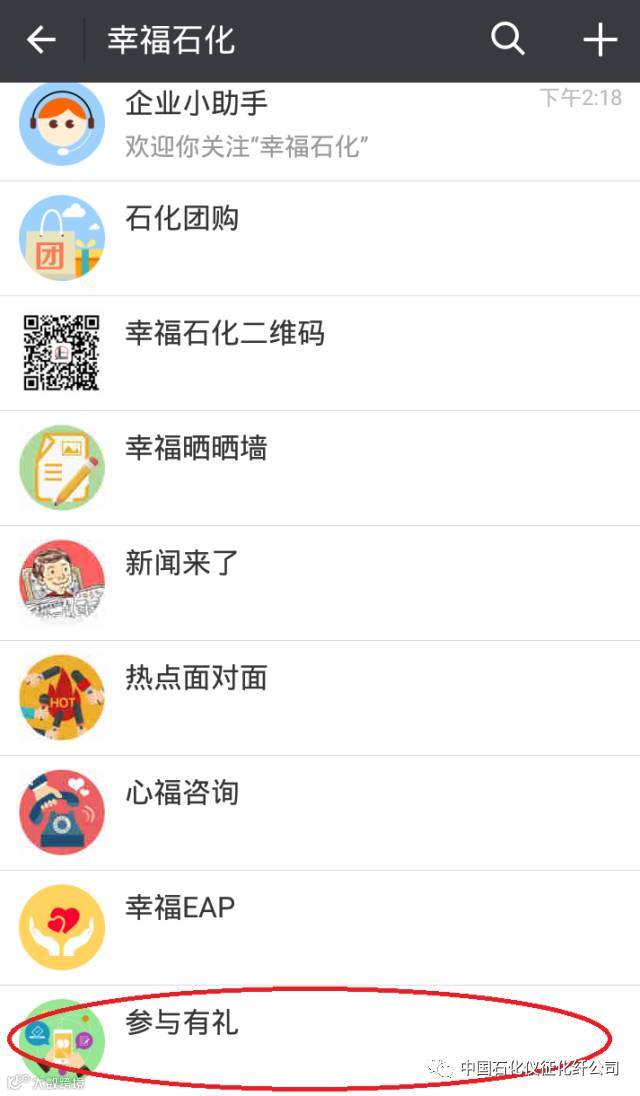Open search in the top bar

point(508,40)
